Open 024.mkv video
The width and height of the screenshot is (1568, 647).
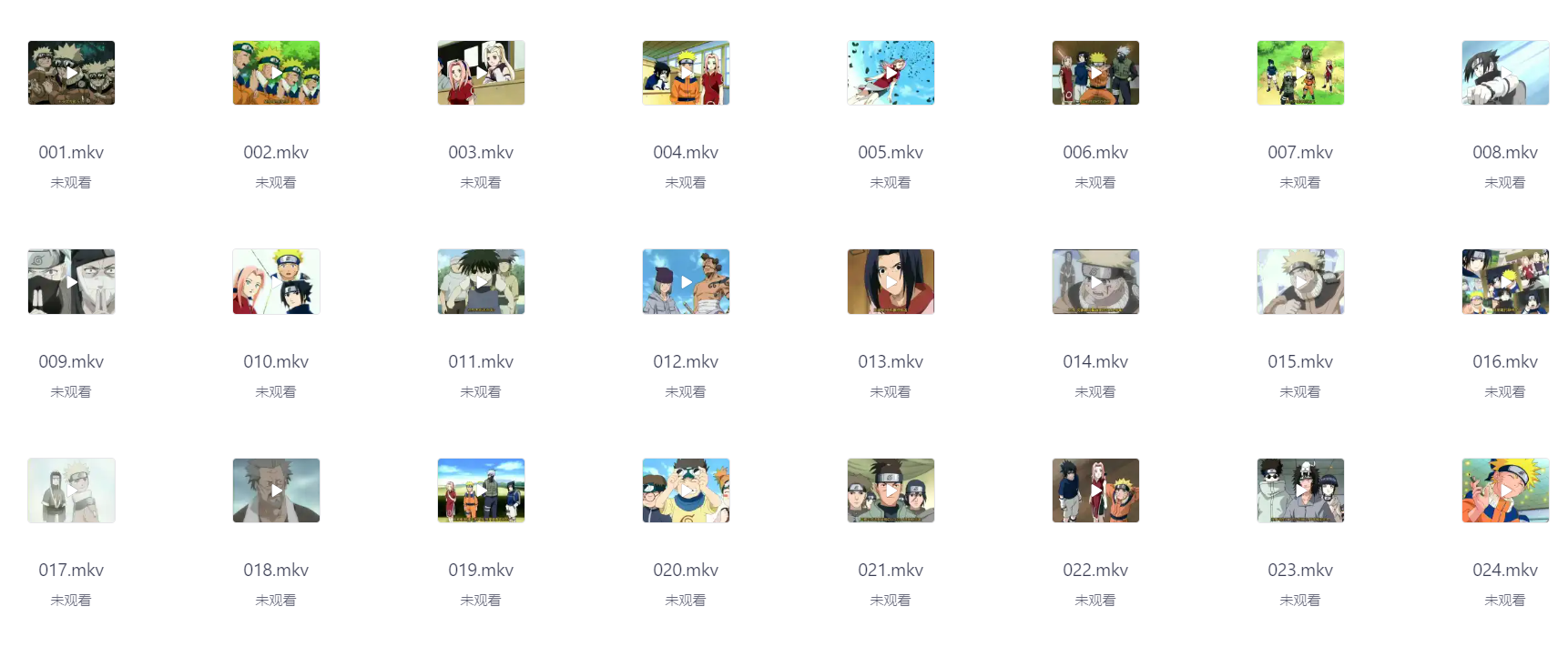pyautogui.click(x=1505, y=490)
